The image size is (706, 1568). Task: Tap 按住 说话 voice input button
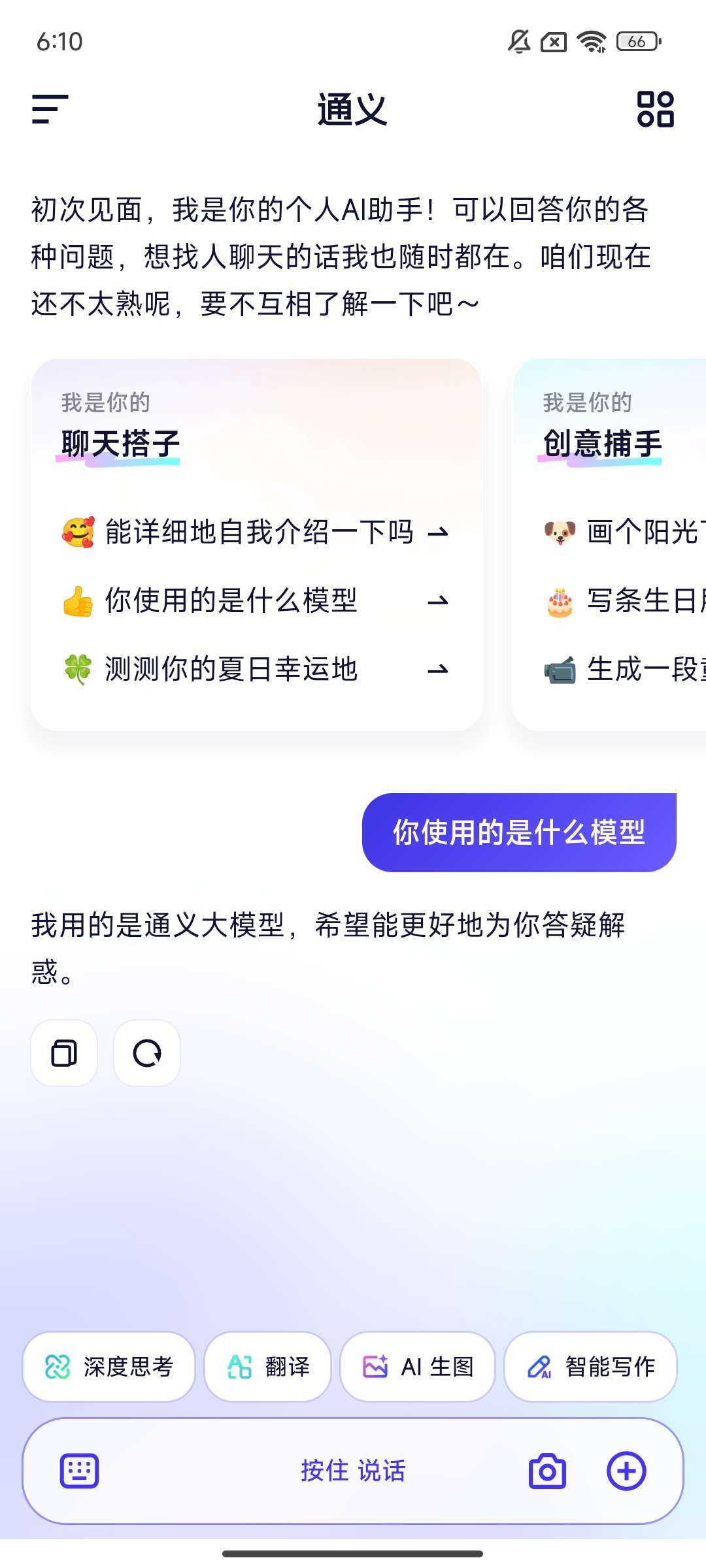tap(353, 1471)
